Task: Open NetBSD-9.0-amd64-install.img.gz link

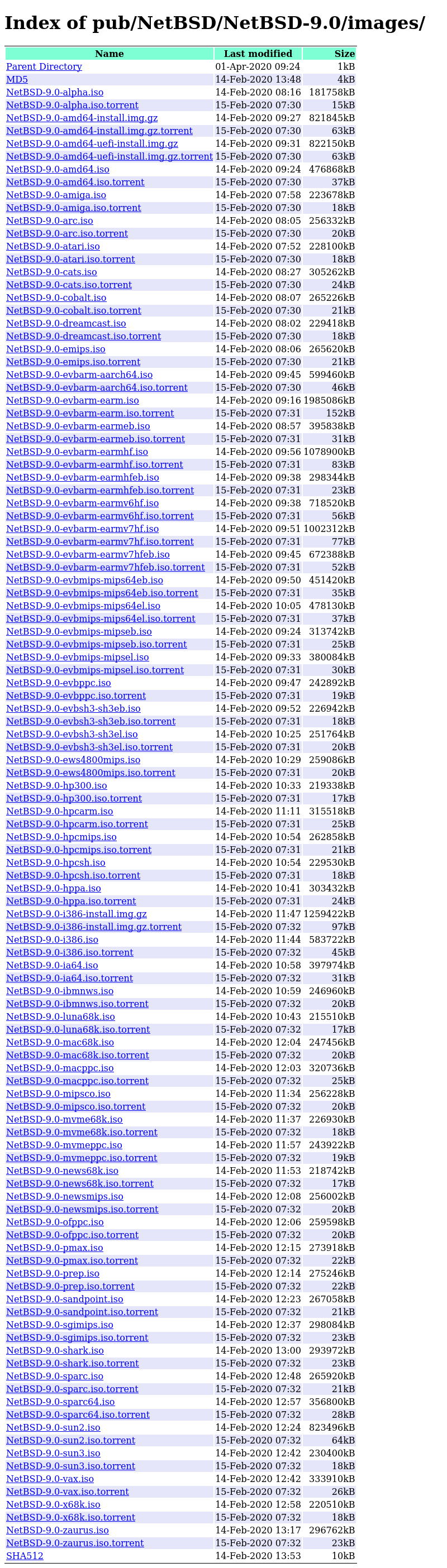Action: 82,118
